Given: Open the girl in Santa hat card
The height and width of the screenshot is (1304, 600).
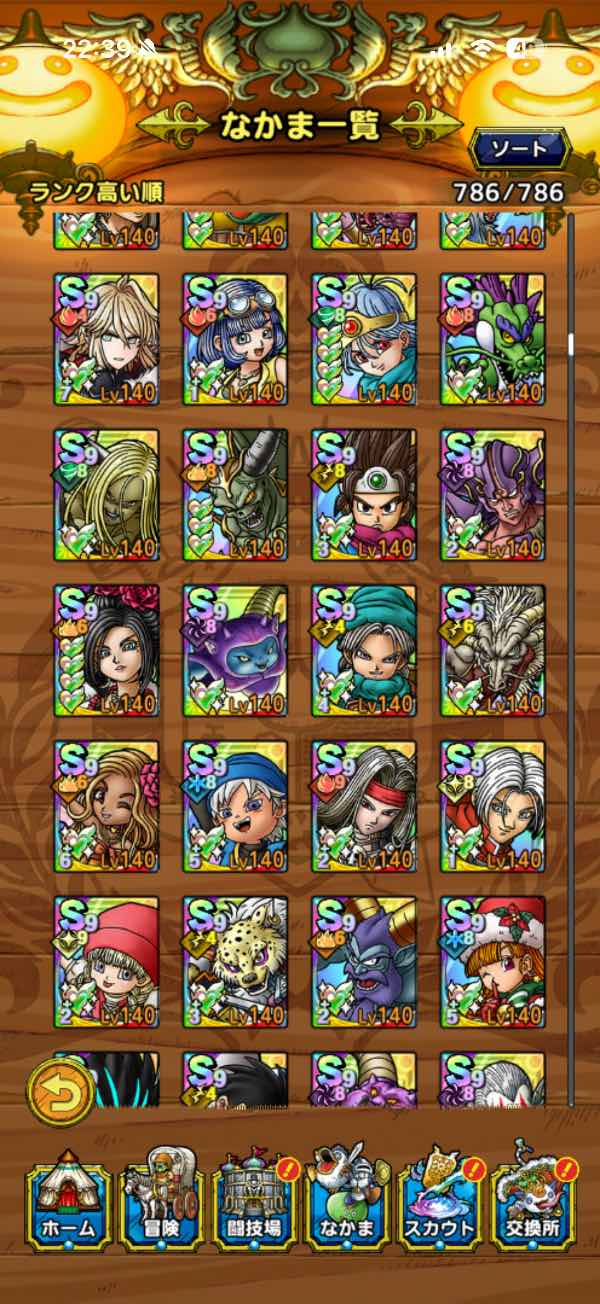Looking at the screenshot, I should click(493, 962).
